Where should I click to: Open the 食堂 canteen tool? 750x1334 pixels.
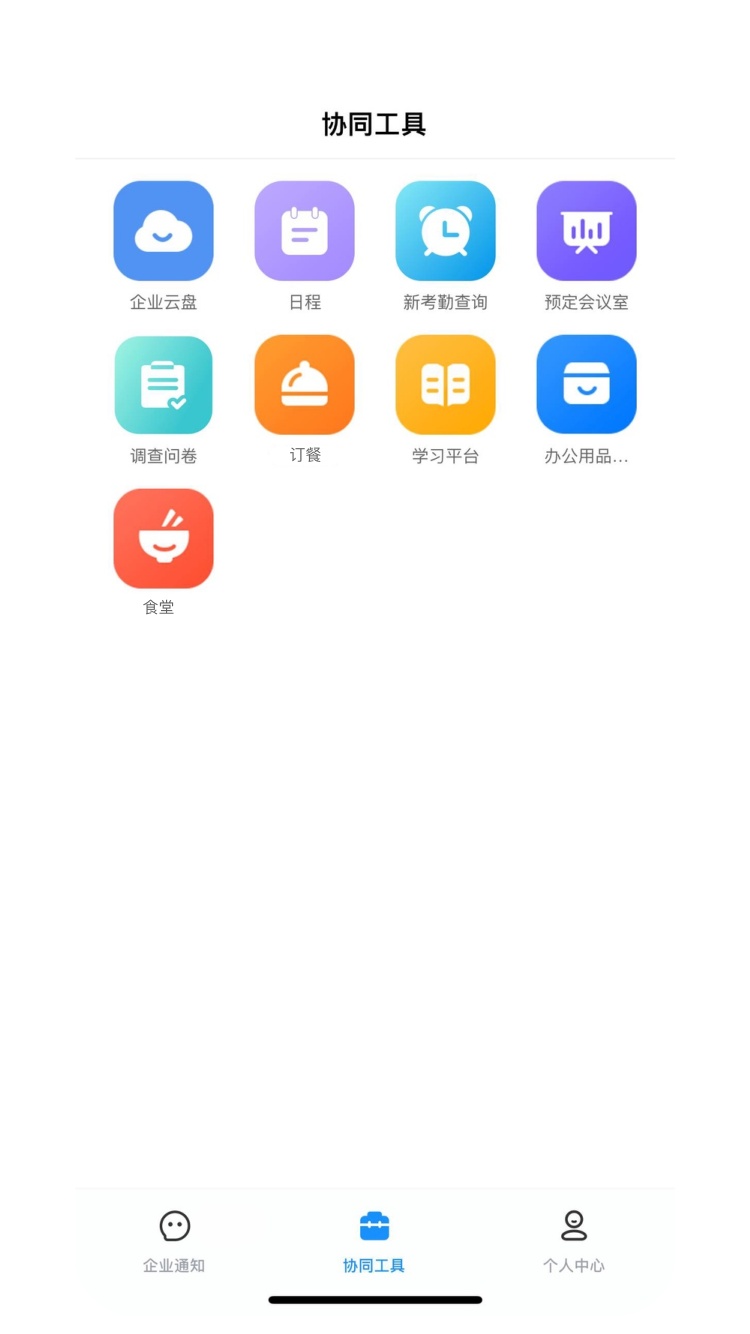(x=163, y=539)
